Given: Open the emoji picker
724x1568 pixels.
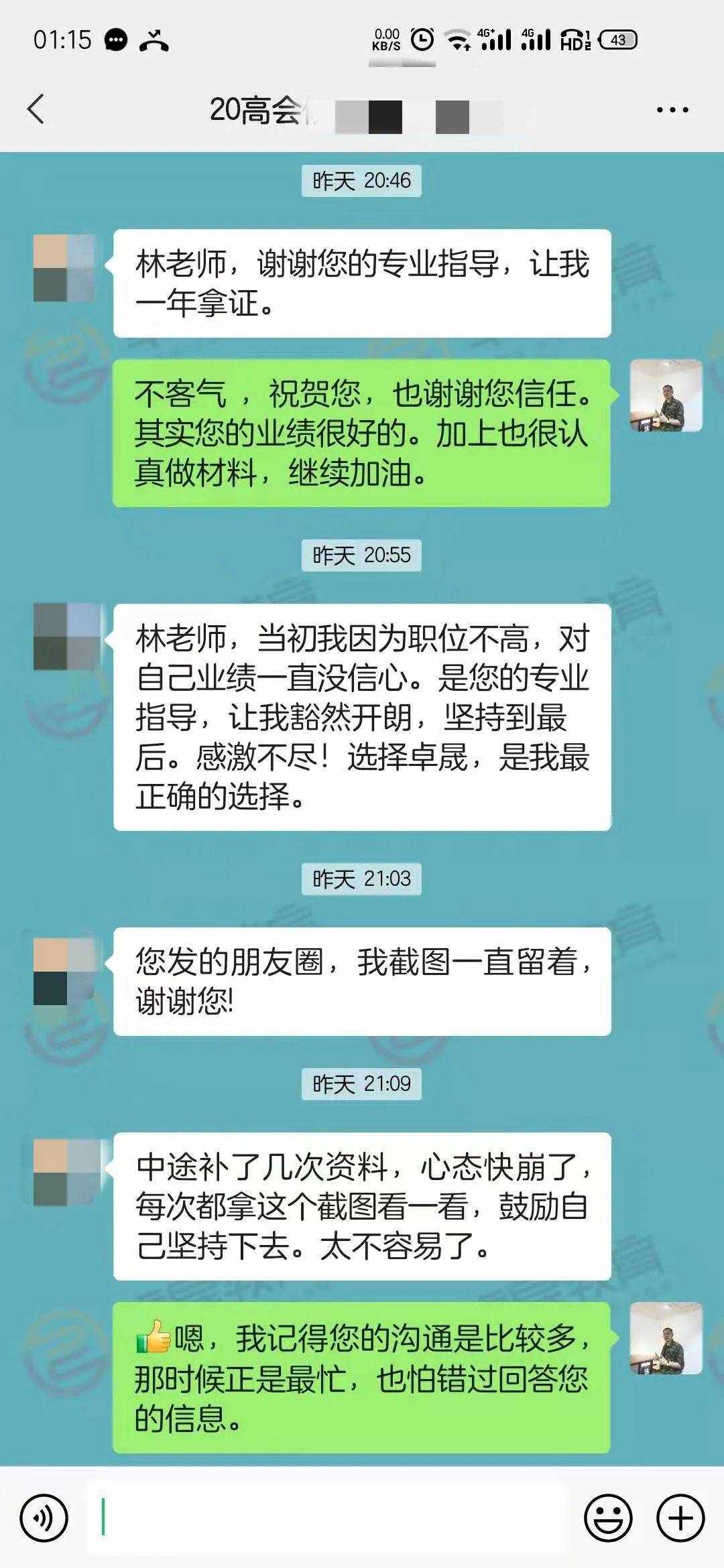Looking at the screenshot, I should (x=608, y=1518).
